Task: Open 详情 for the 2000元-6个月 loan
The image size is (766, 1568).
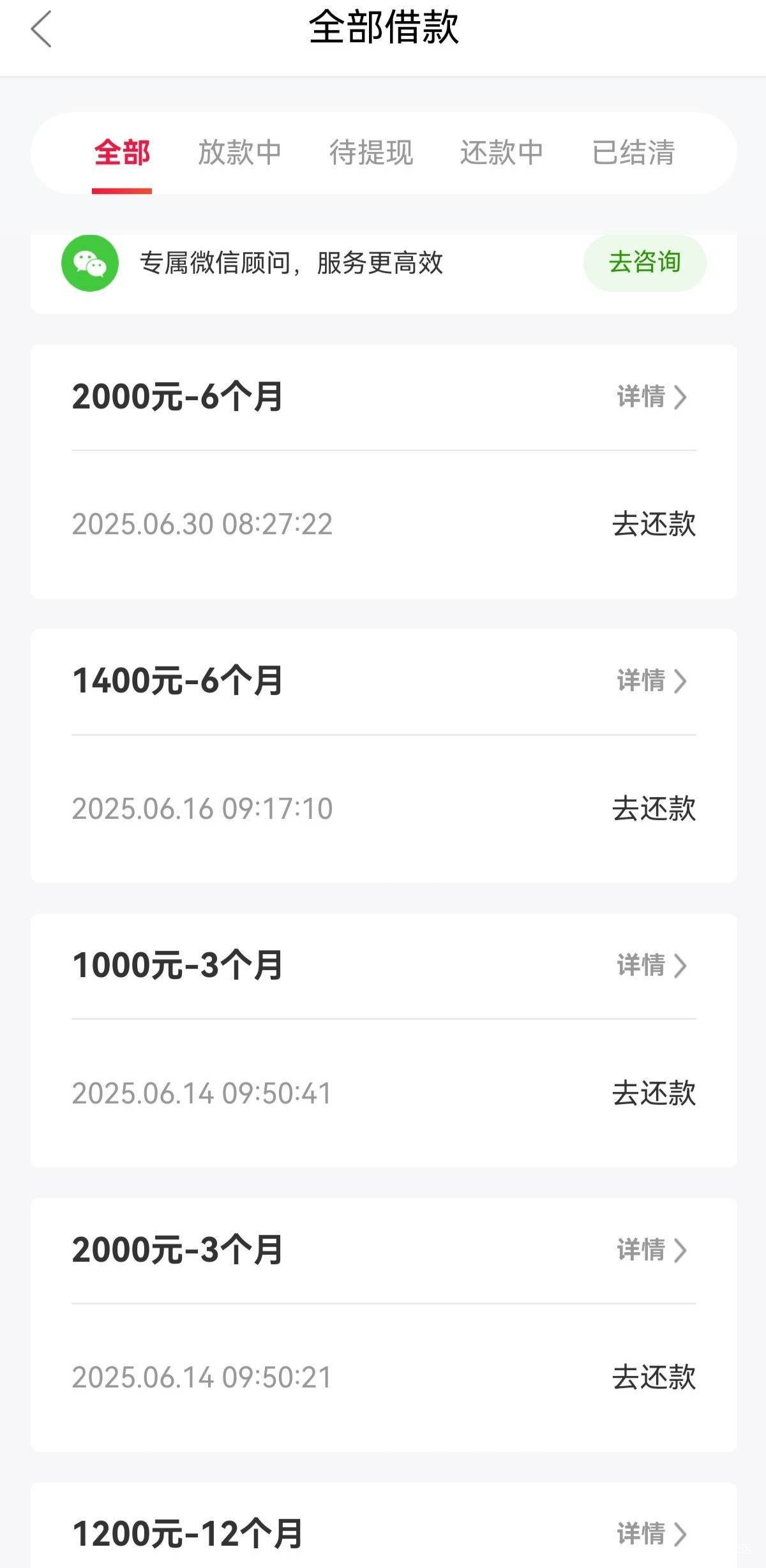Action: (652, 396)
